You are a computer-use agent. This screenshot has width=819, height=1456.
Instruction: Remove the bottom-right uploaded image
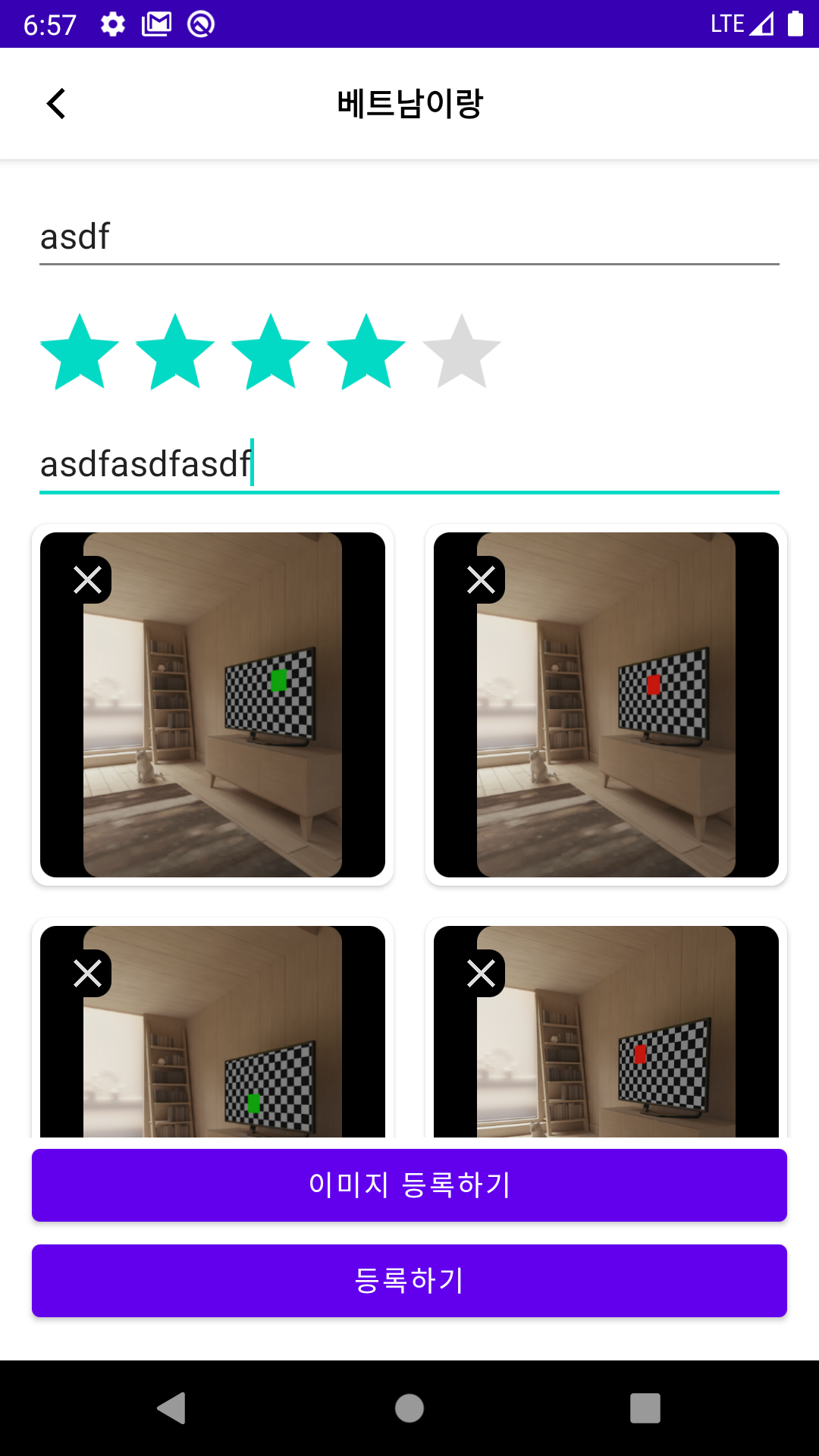(x=482, y=974)
